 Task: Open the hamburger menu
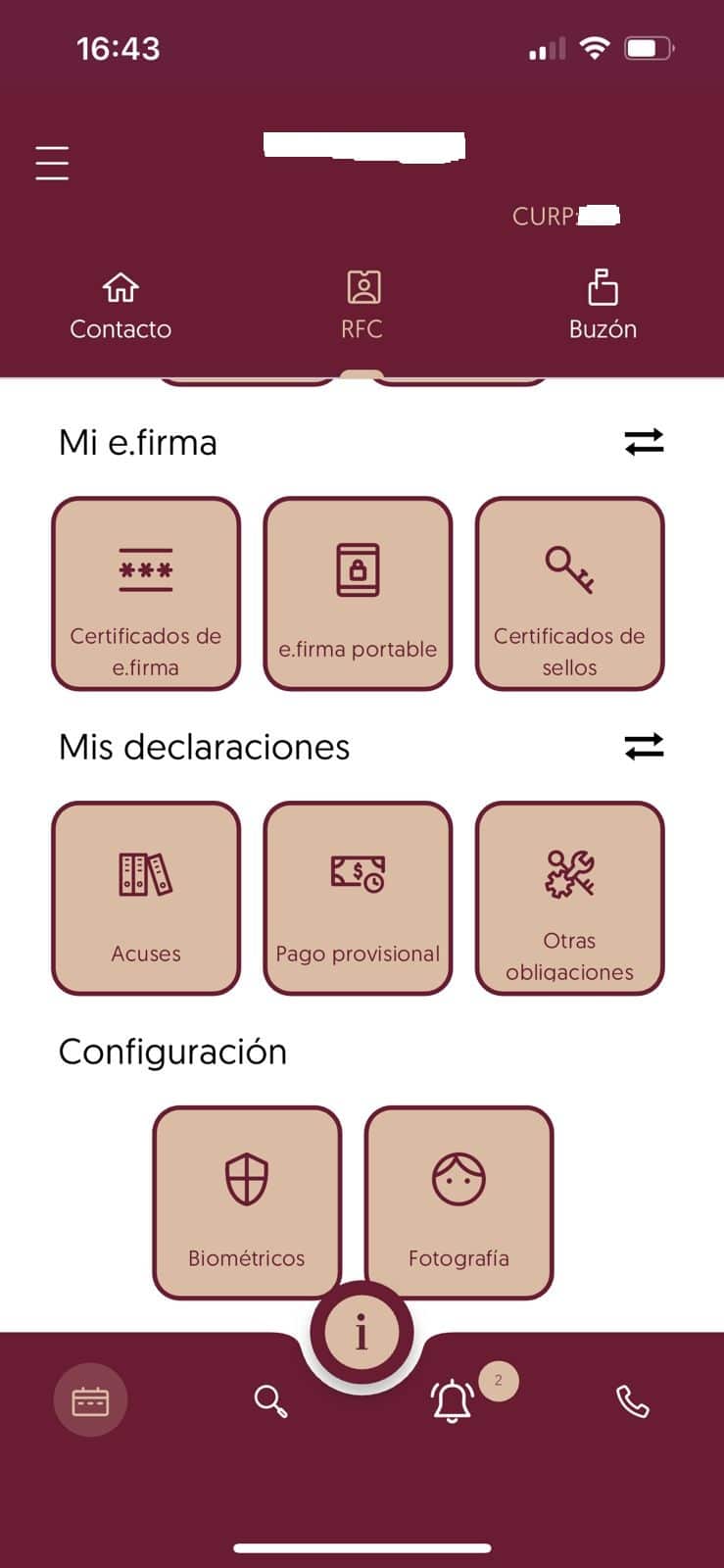click(52, 163)
